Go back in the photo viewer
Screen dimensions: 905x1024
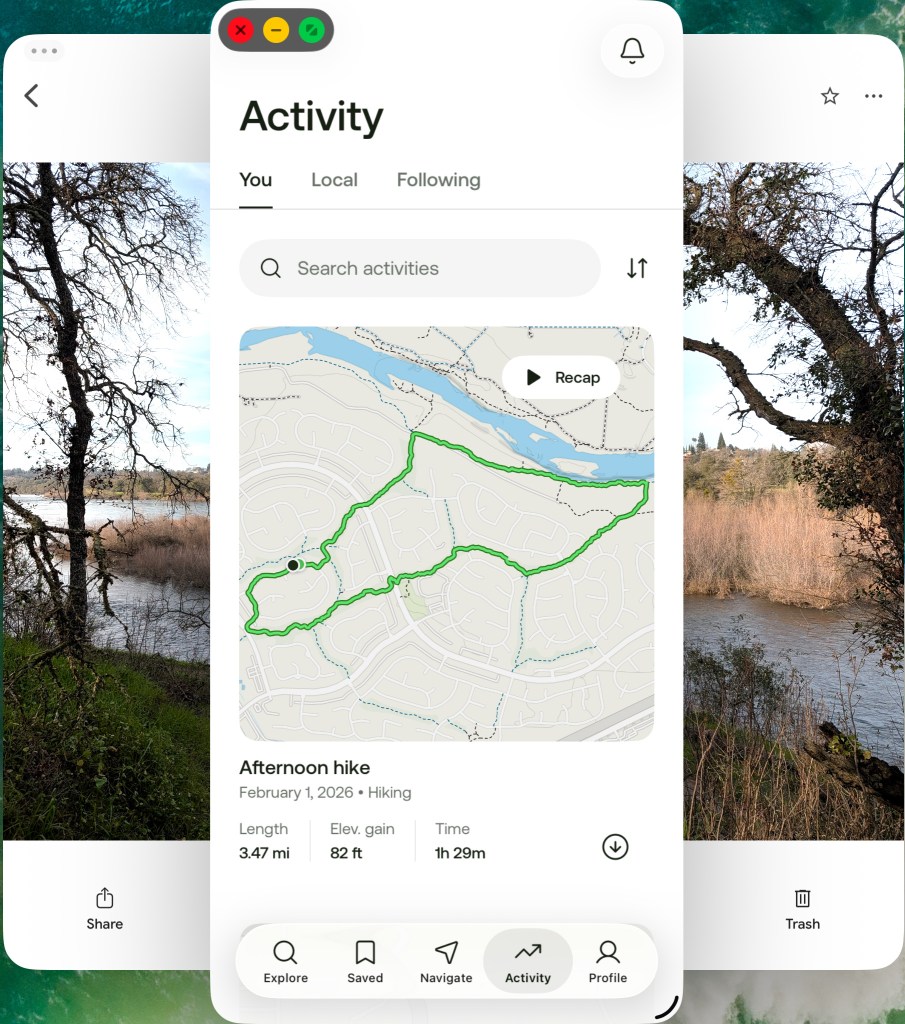click(32, 96)
